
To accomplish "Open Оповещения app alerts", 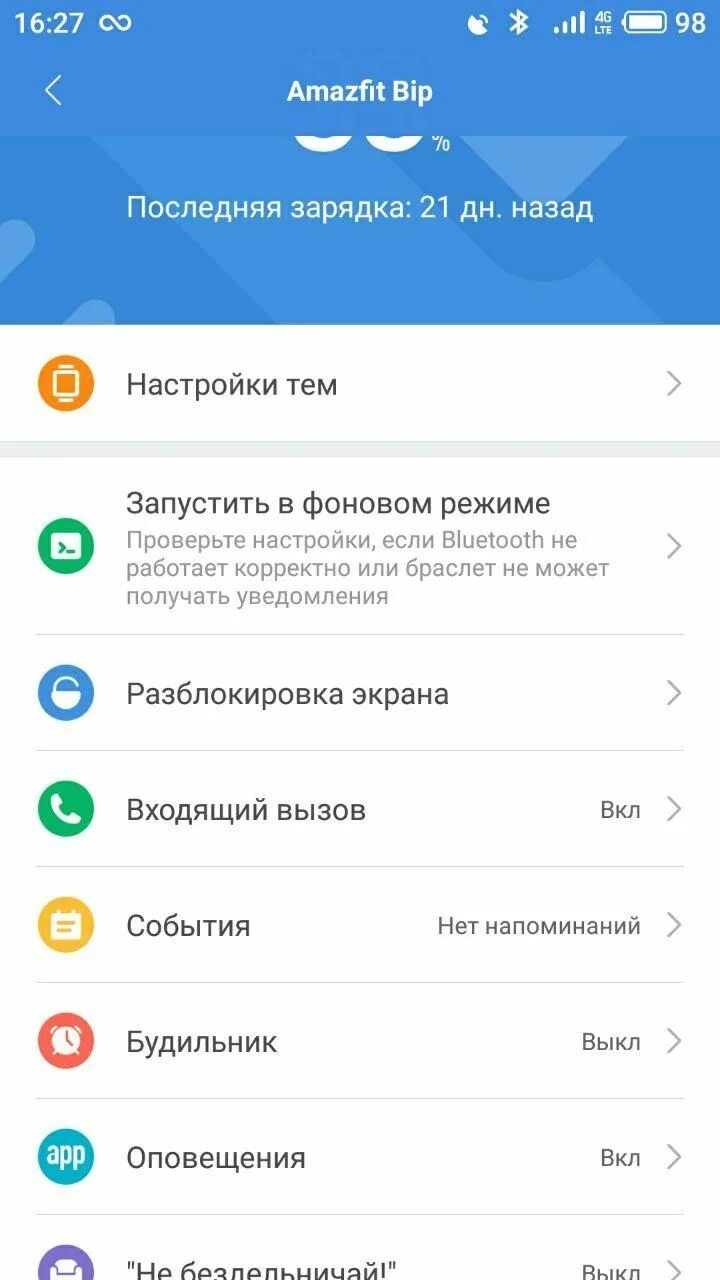I will (360, 1157).
